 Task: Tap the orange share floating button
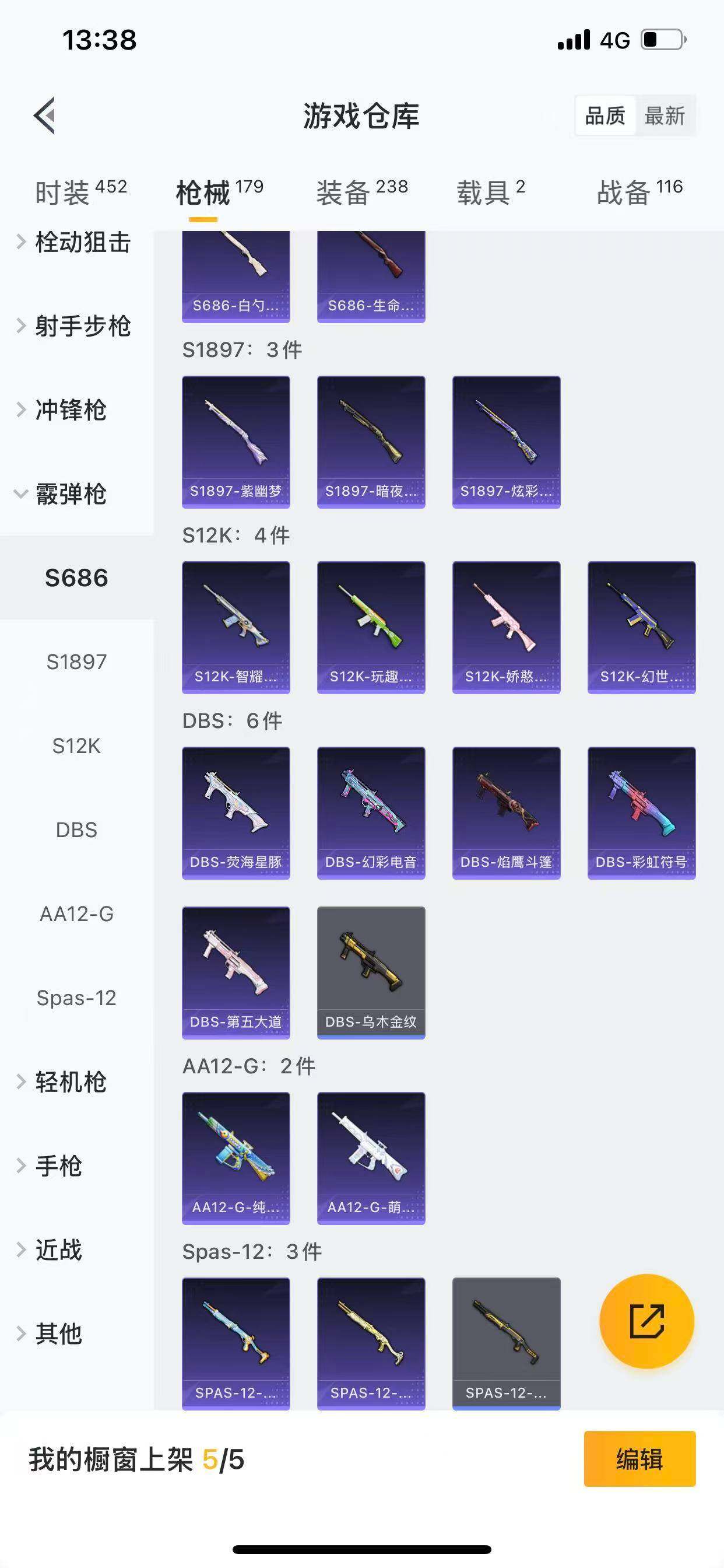(646, 1321)
